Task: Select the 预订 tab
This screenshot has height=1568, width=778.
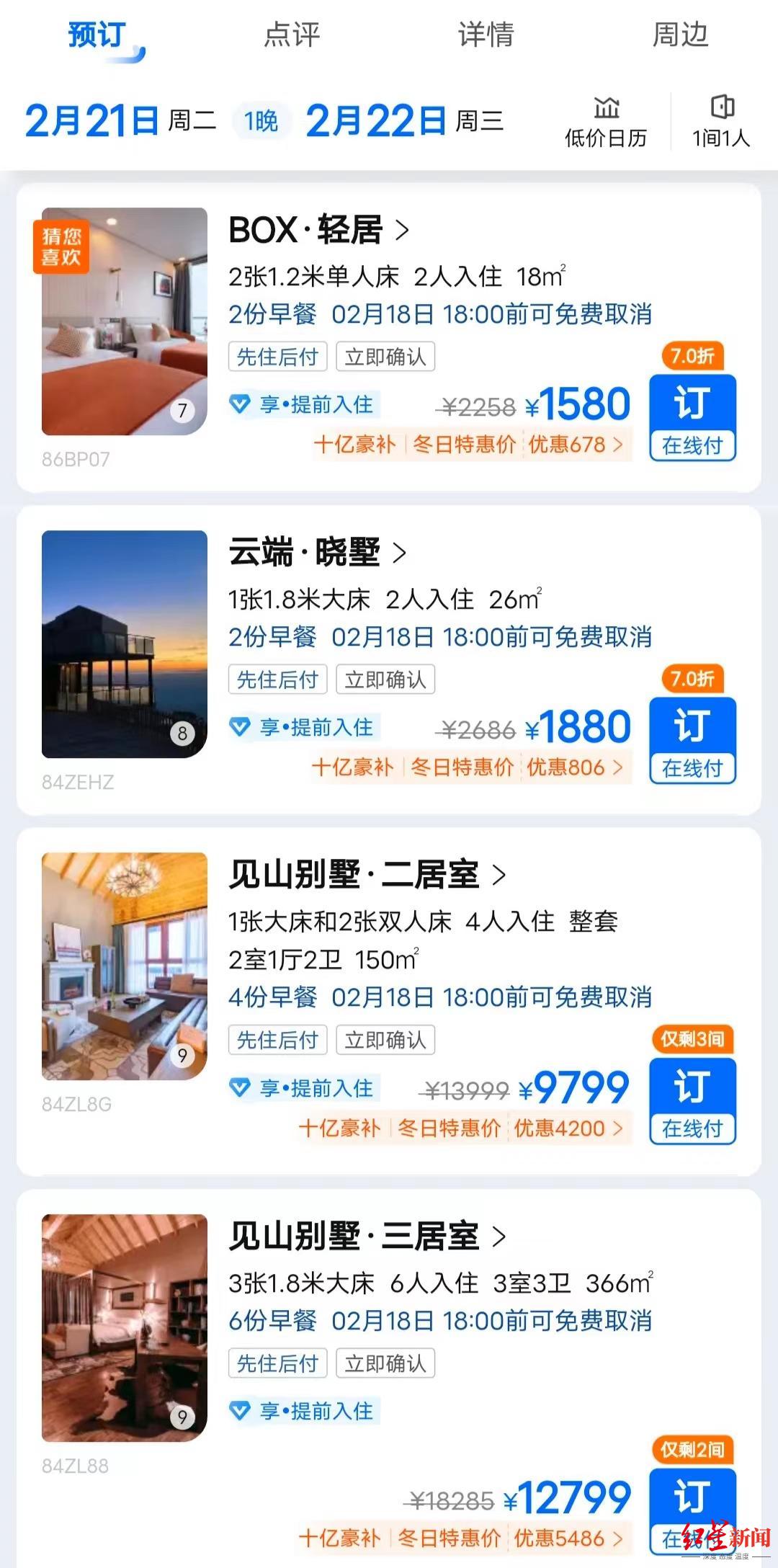Action: pos(97,35)
